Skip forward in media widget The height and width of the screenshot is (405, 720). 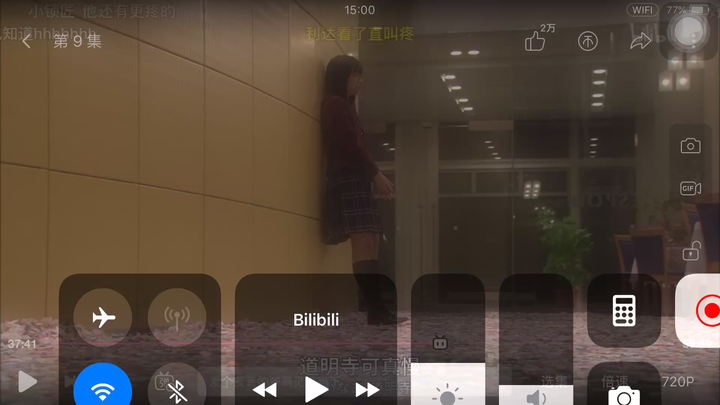367,389
